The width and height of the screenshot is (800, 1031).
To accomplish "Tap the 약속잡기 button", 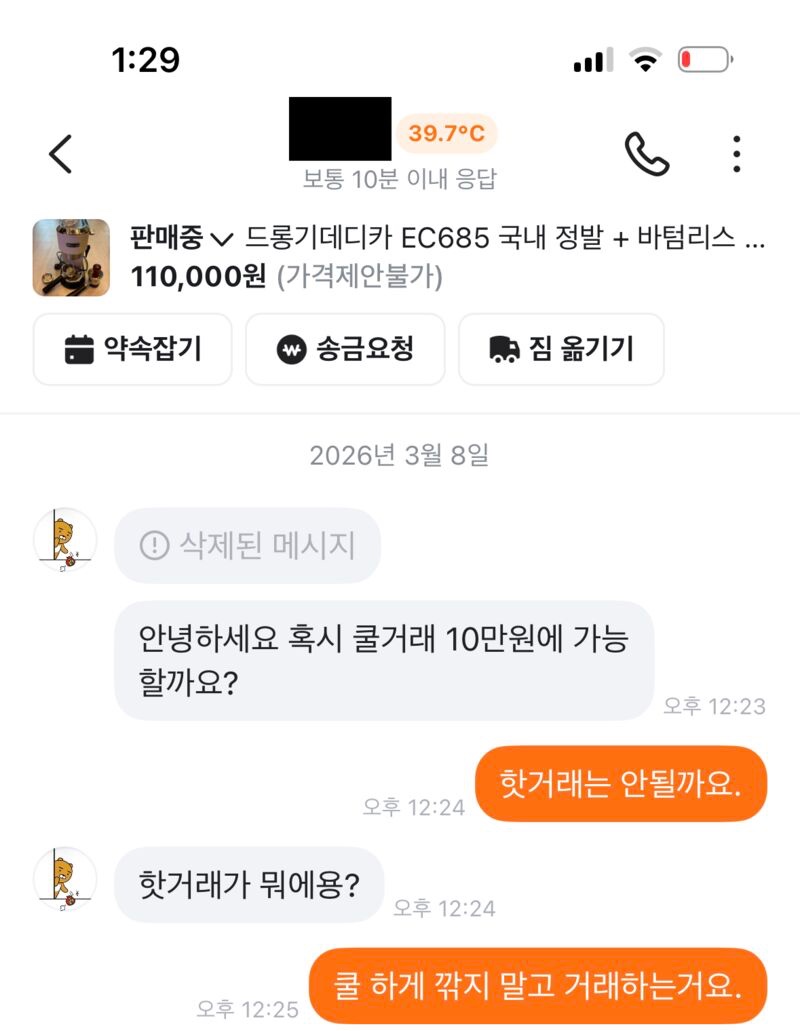I will (133, 349).
